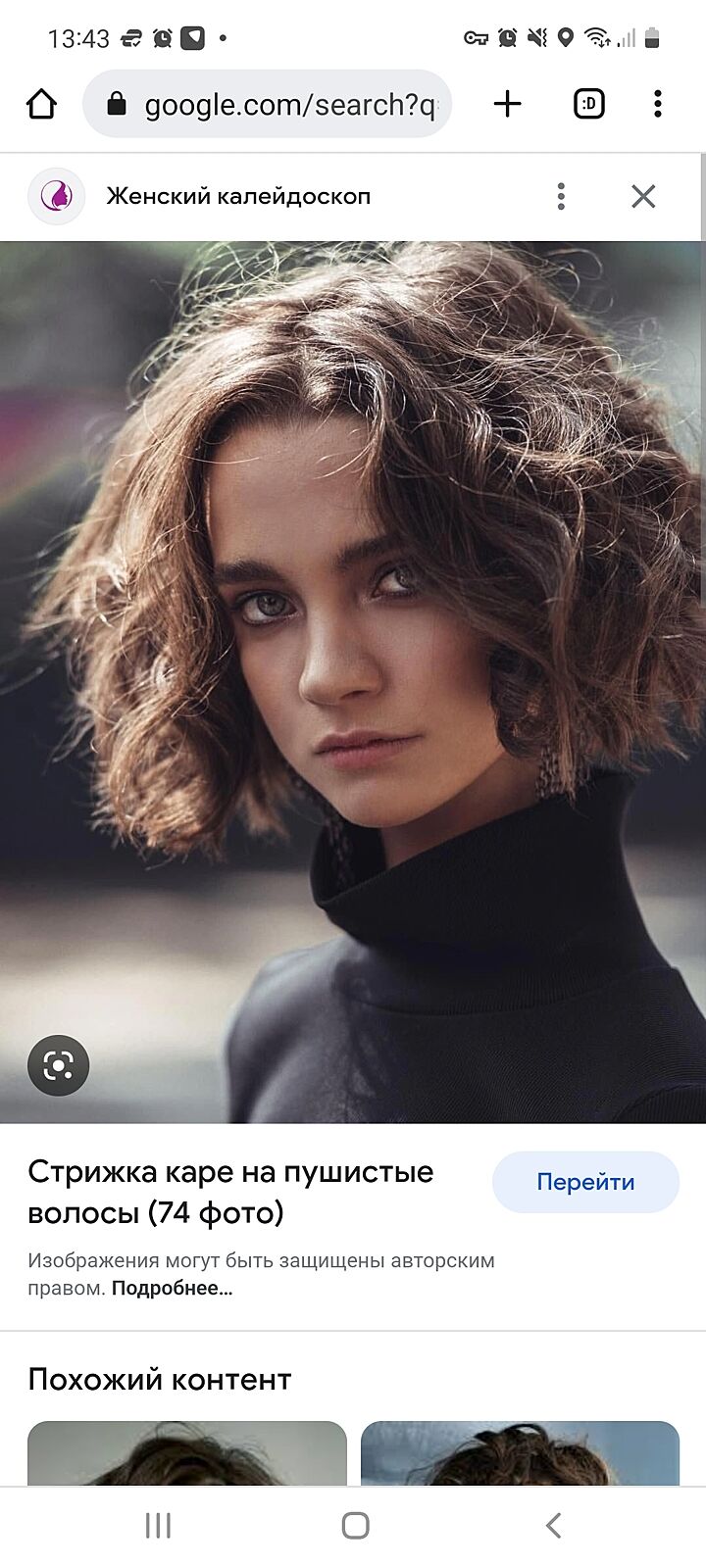Open the Chrome overflow menu

pos(657,104)
